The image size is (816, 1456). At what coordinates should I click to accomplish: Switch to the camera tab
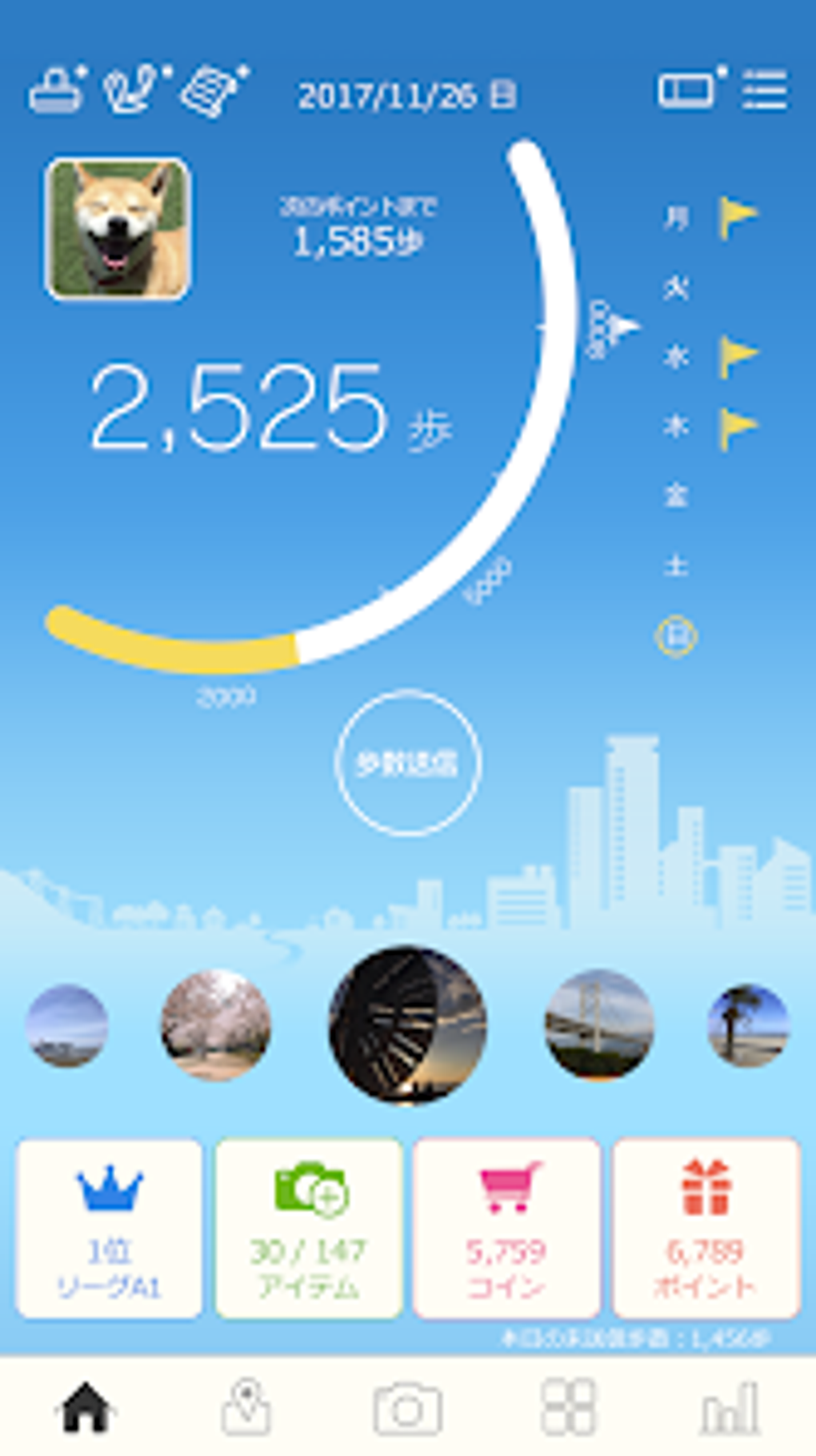coord(407,1408)
